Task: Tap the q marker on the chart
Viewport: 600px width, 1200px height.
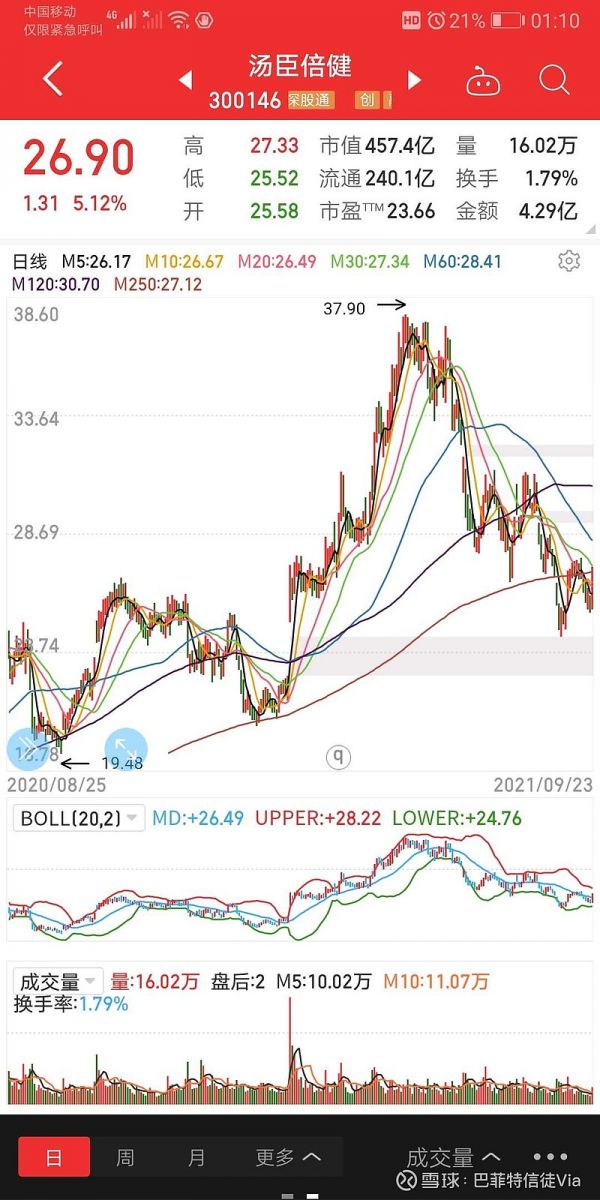Action: click(338, 757)
